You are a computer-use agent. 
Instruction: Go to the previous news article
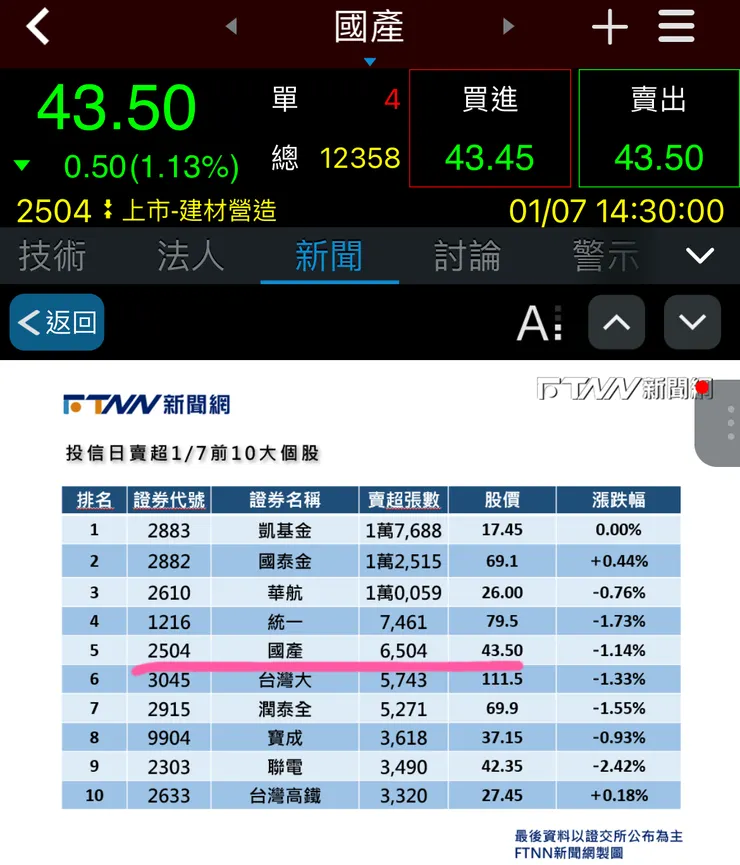pos(617,322)
